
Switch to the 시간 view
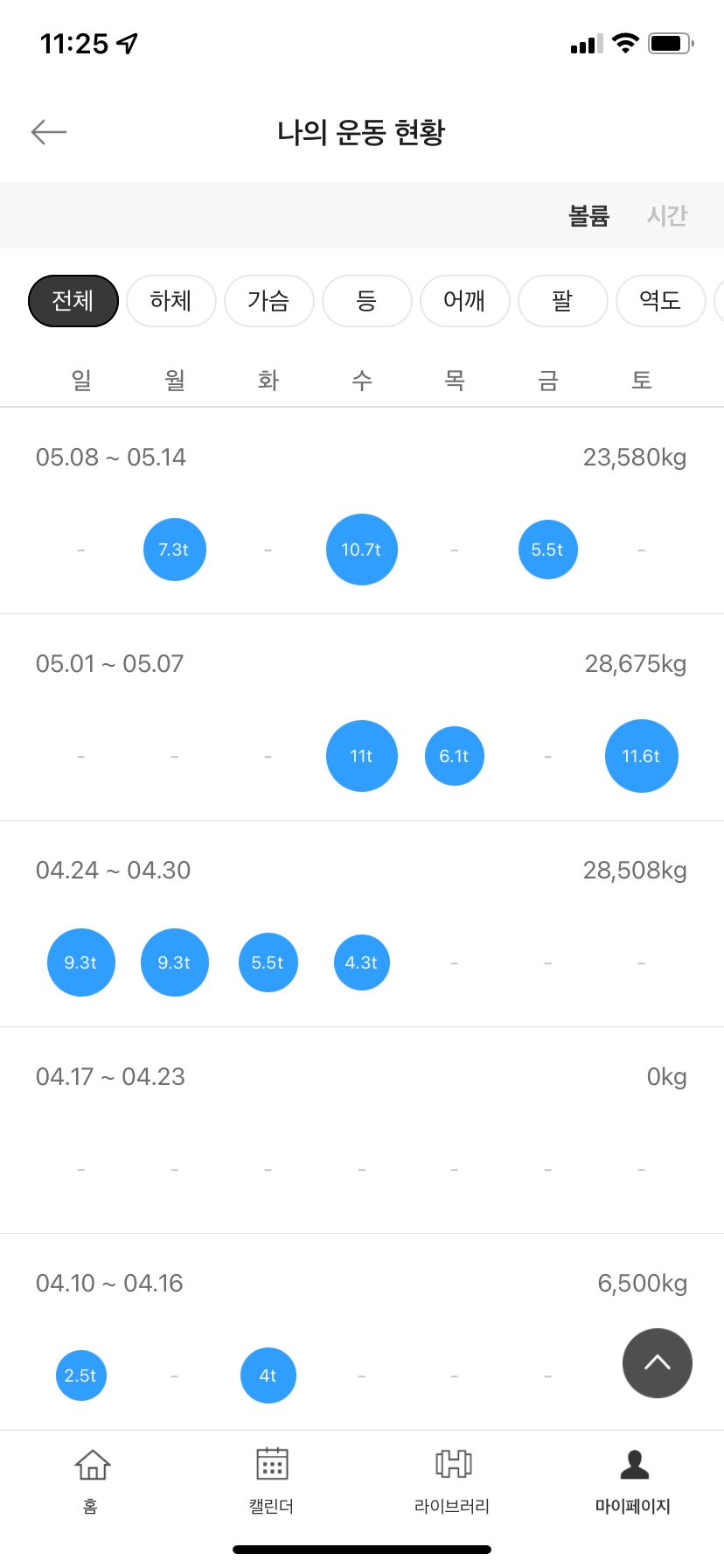(x=667, y=215)
